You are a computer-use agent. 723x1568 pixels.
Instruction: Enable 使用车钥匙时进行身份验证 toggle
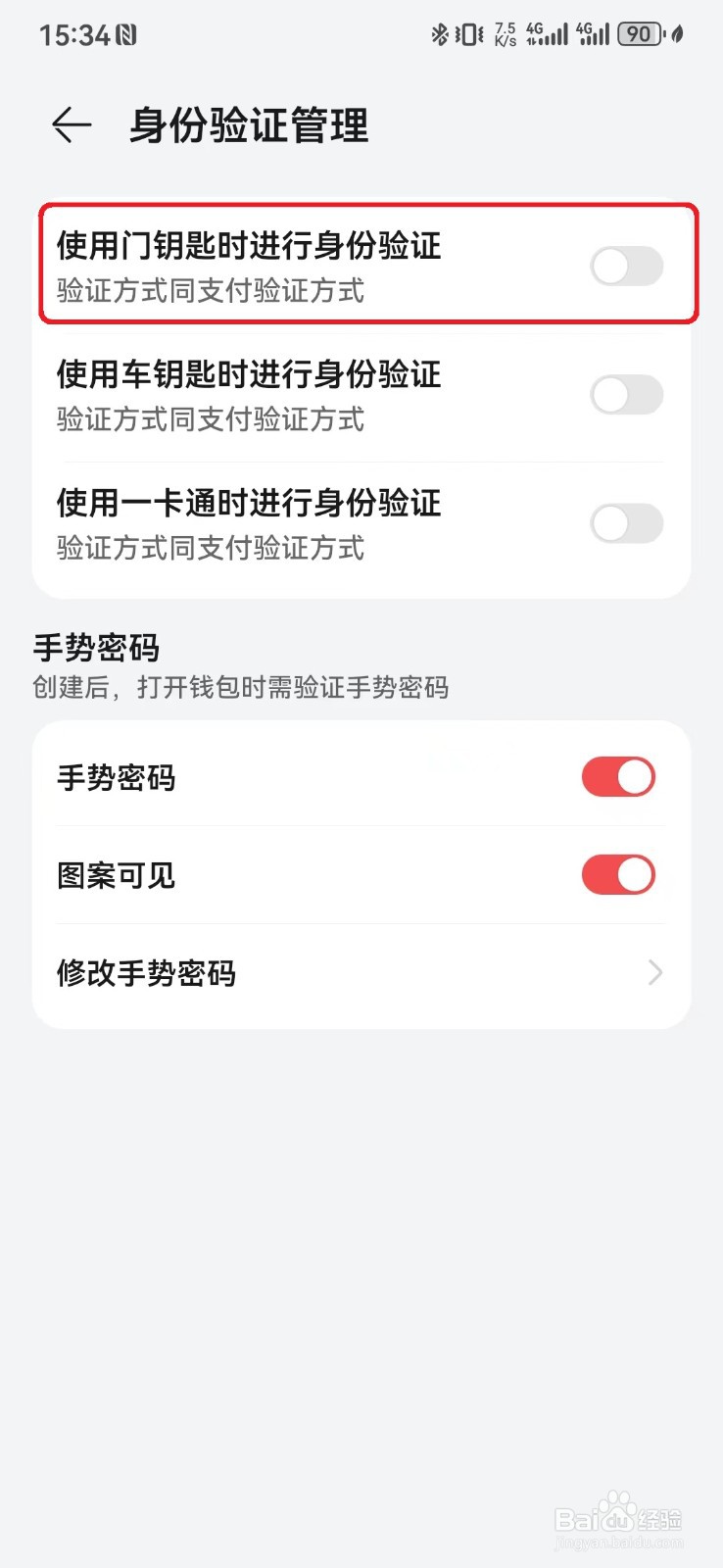click(x=627, y=395)
